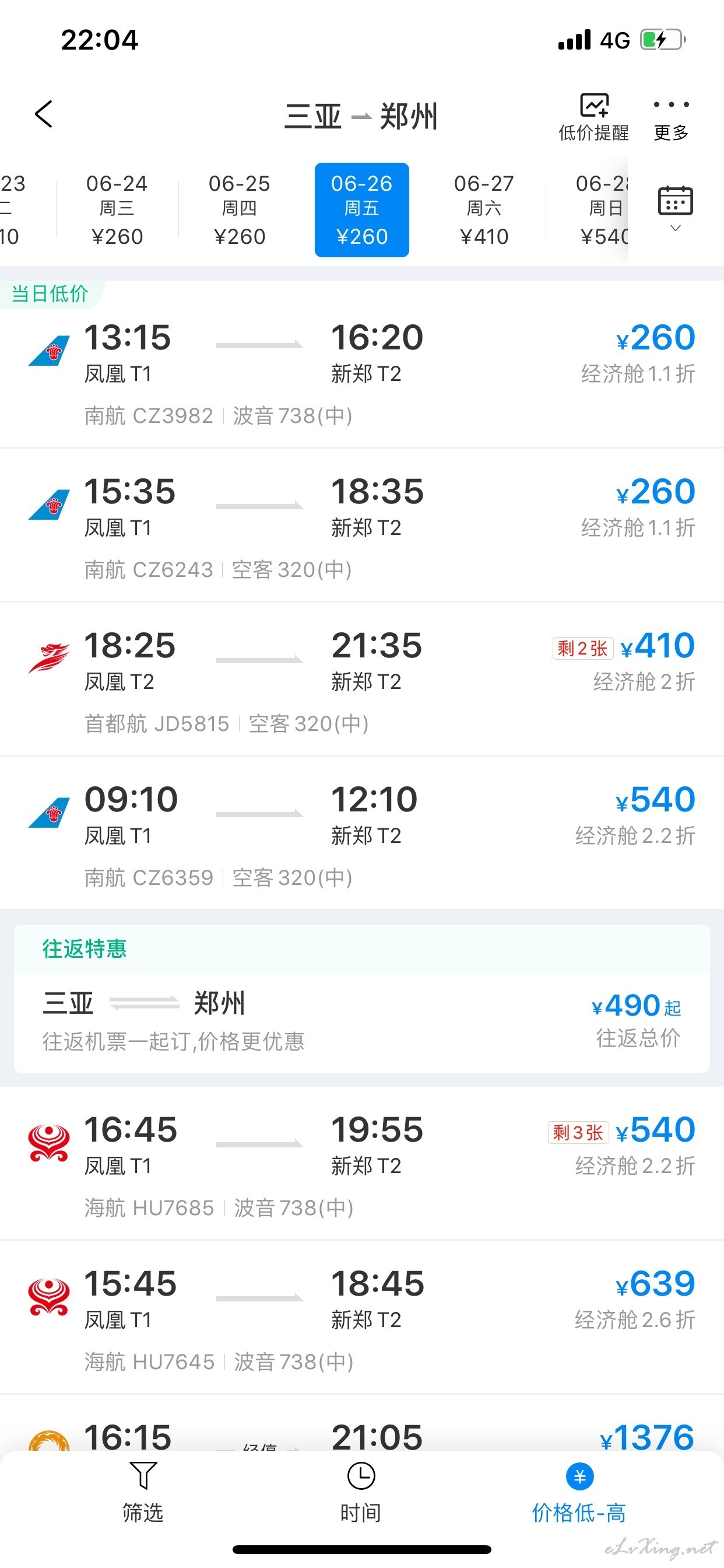Select the 15:45 海航 HU7645 flight
Screen dimensions: 724x1568
[362, 1317]
